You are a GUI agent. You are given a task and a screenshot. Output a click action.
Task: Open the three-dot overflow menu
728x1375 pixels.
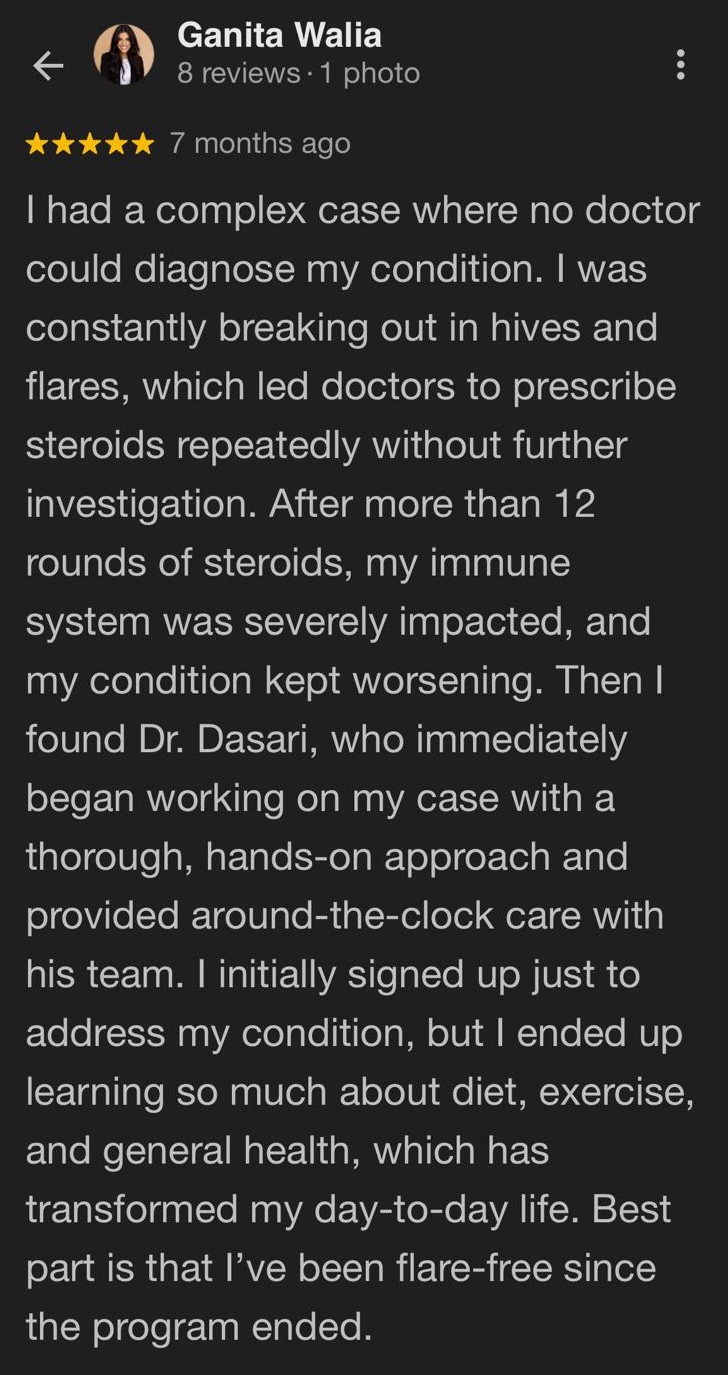[x=681, y=65]
